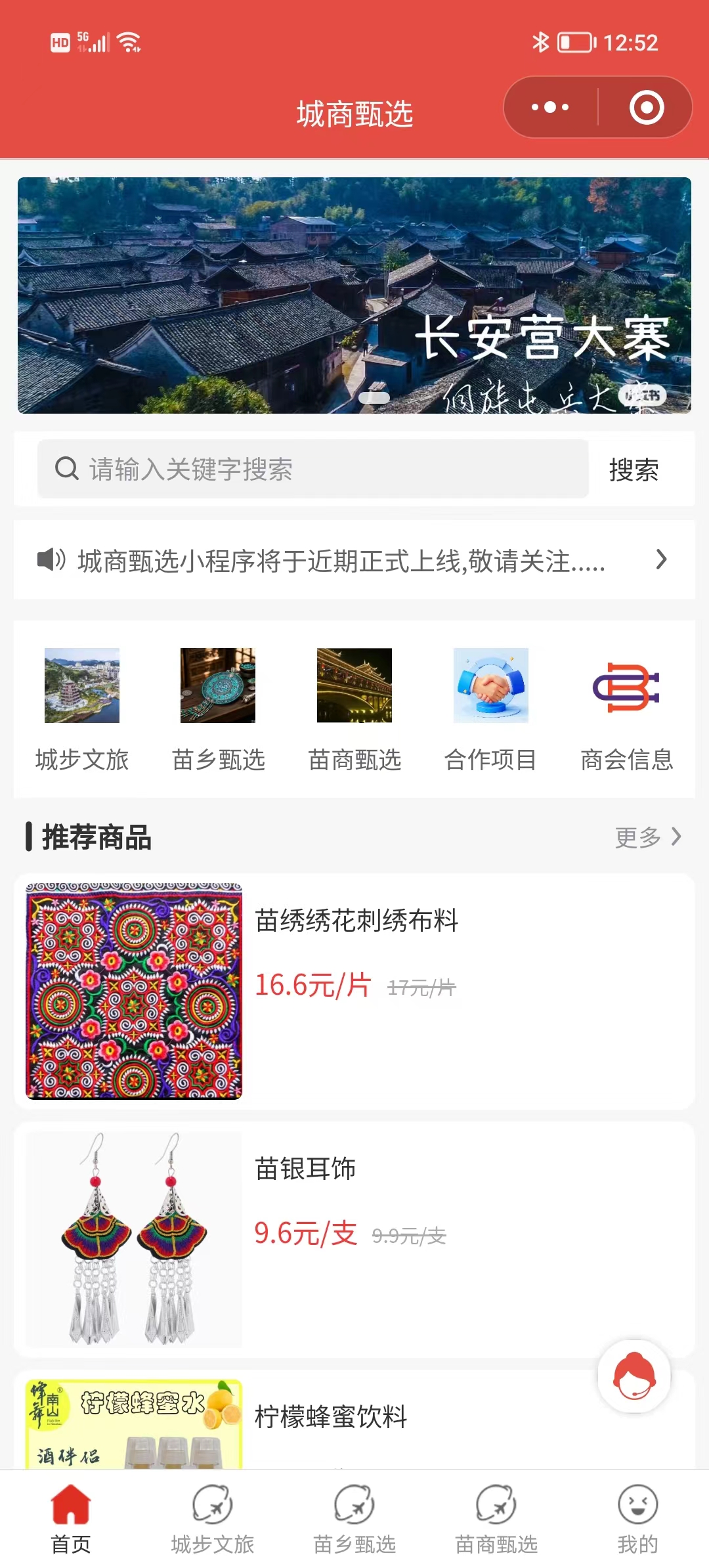The width and height of the screenshot is (709, 1568).
Task: Contact customer service via floating icon
Action: point(634,1376)
